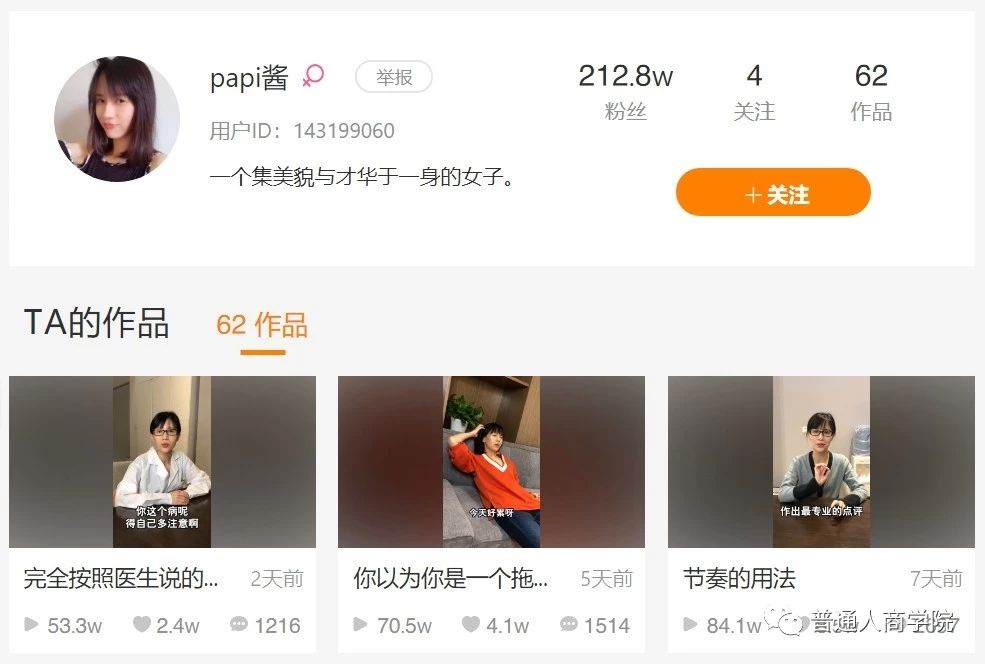Select the 62 作品 tab
Viewport: 985px width, 664px height.
(262, 325)
